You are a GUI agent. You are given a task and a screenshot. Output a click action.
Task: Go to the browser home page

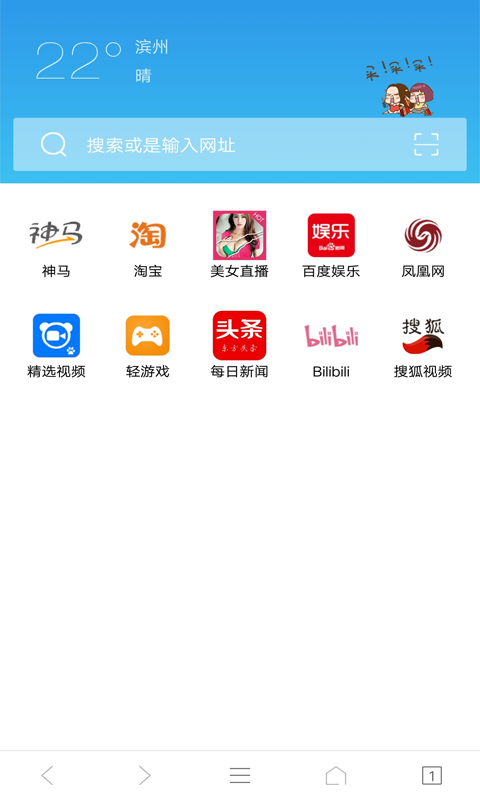(336, 776)
